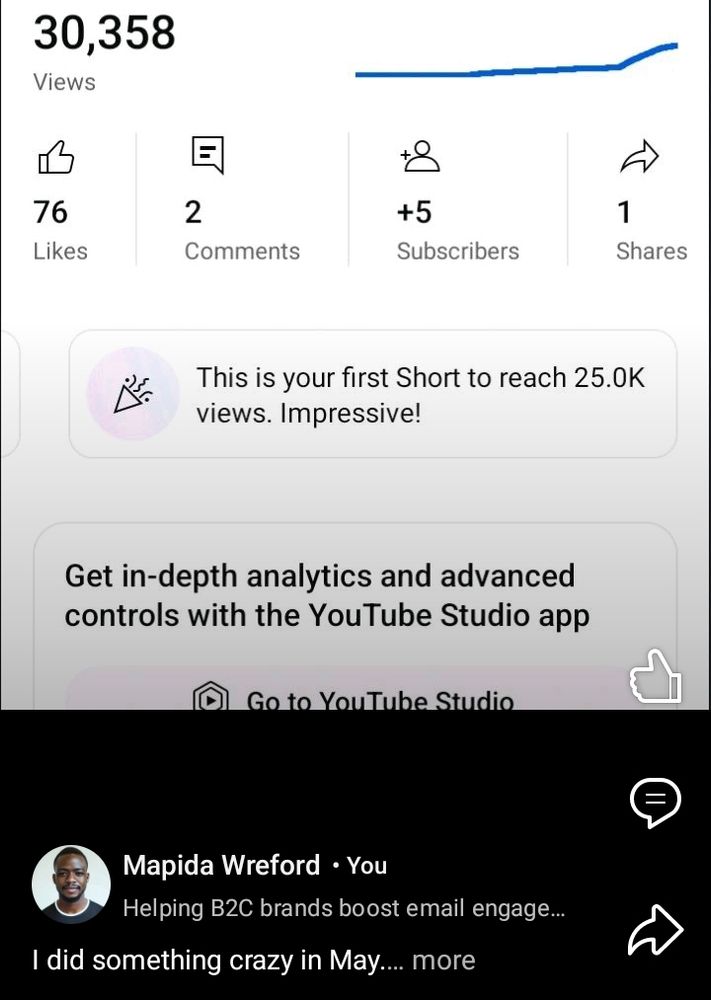711x1000 pixels.
Task: Share this post via the arrow icon
Action: 655,930
